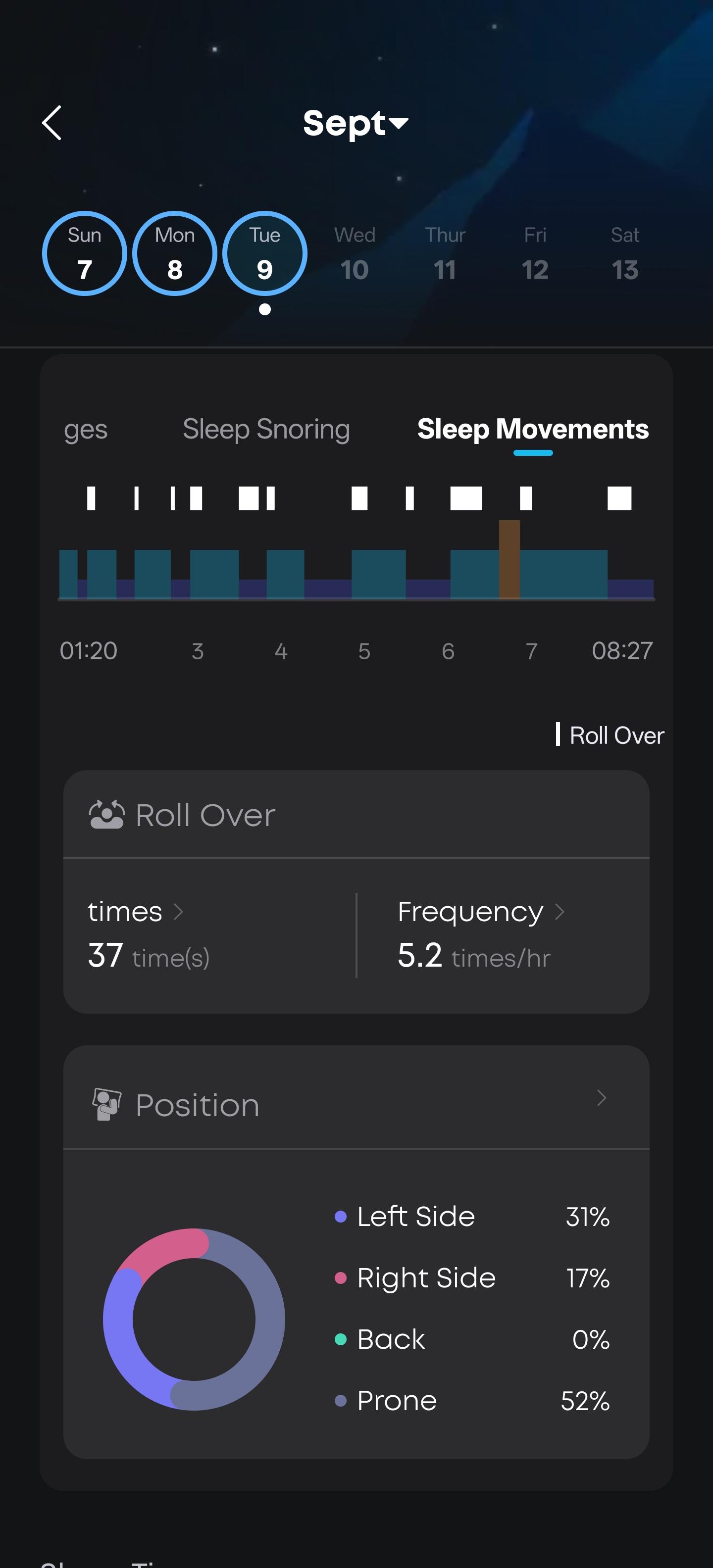This screenshot has height=1568, width=713.
Task: Select Monday the 8th
Action: tap(175, 253)
